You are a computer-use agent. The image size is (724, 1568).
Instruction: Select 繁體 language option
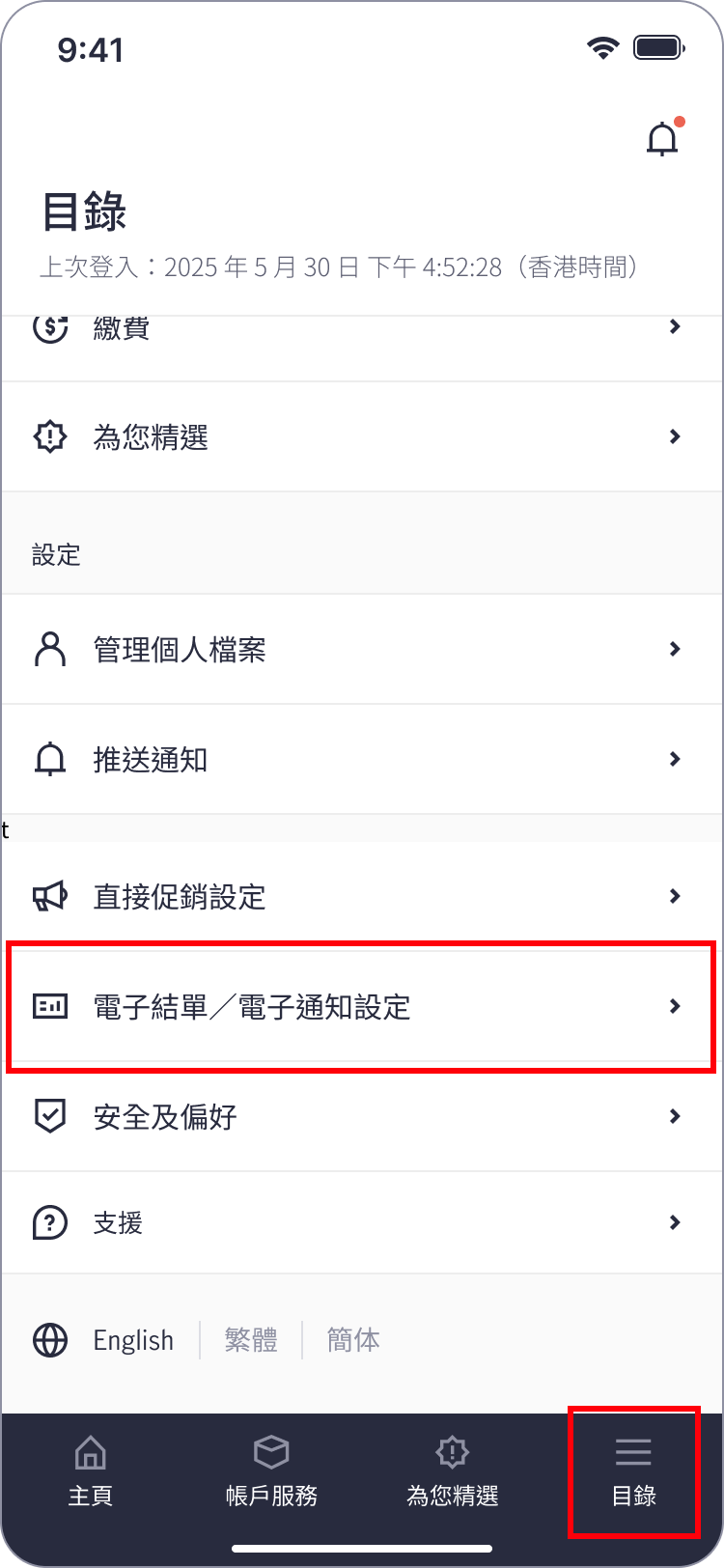pos(251,1340)
